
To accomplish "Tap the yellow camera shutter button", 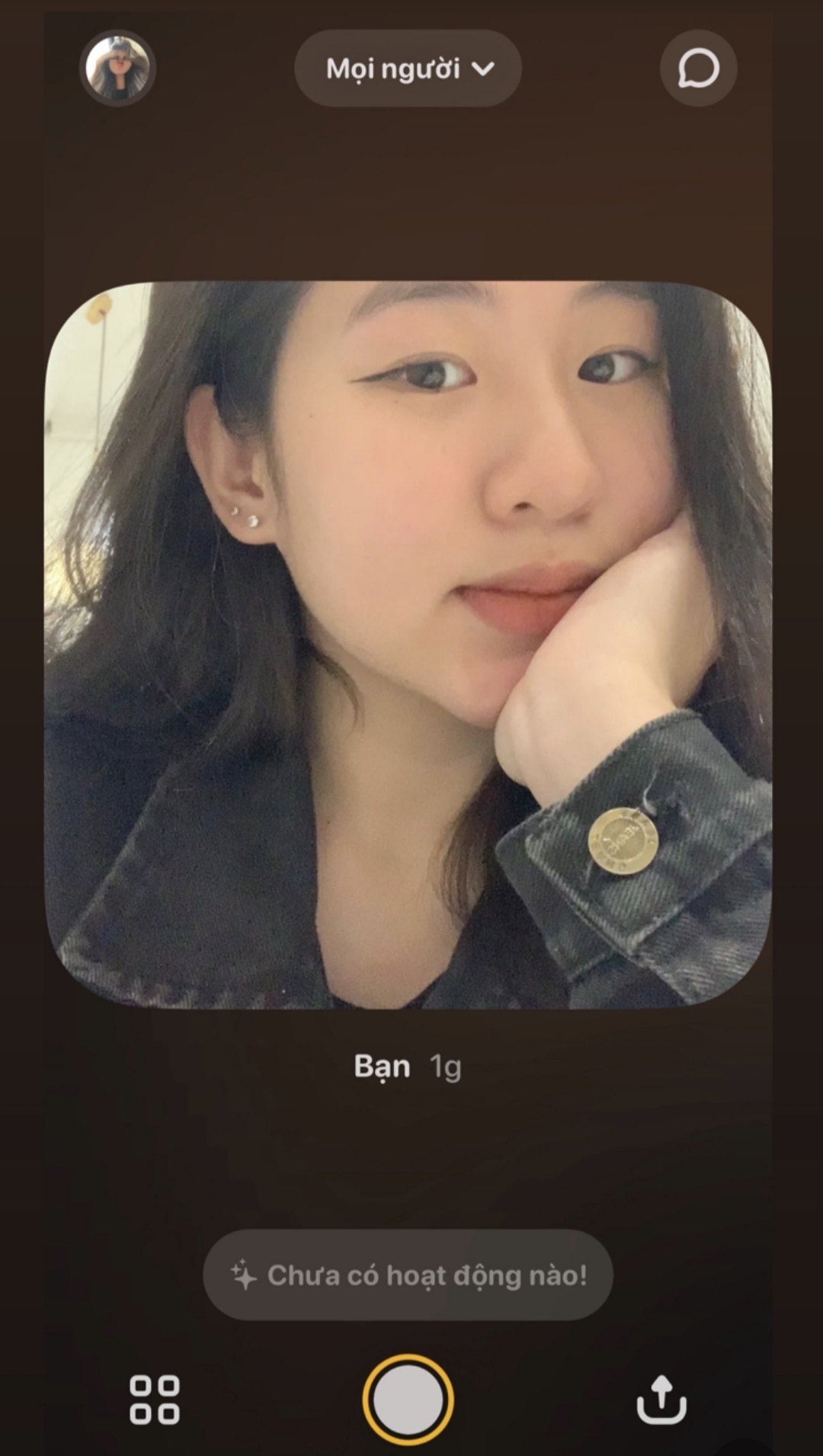I will [x=408, y=1399].
